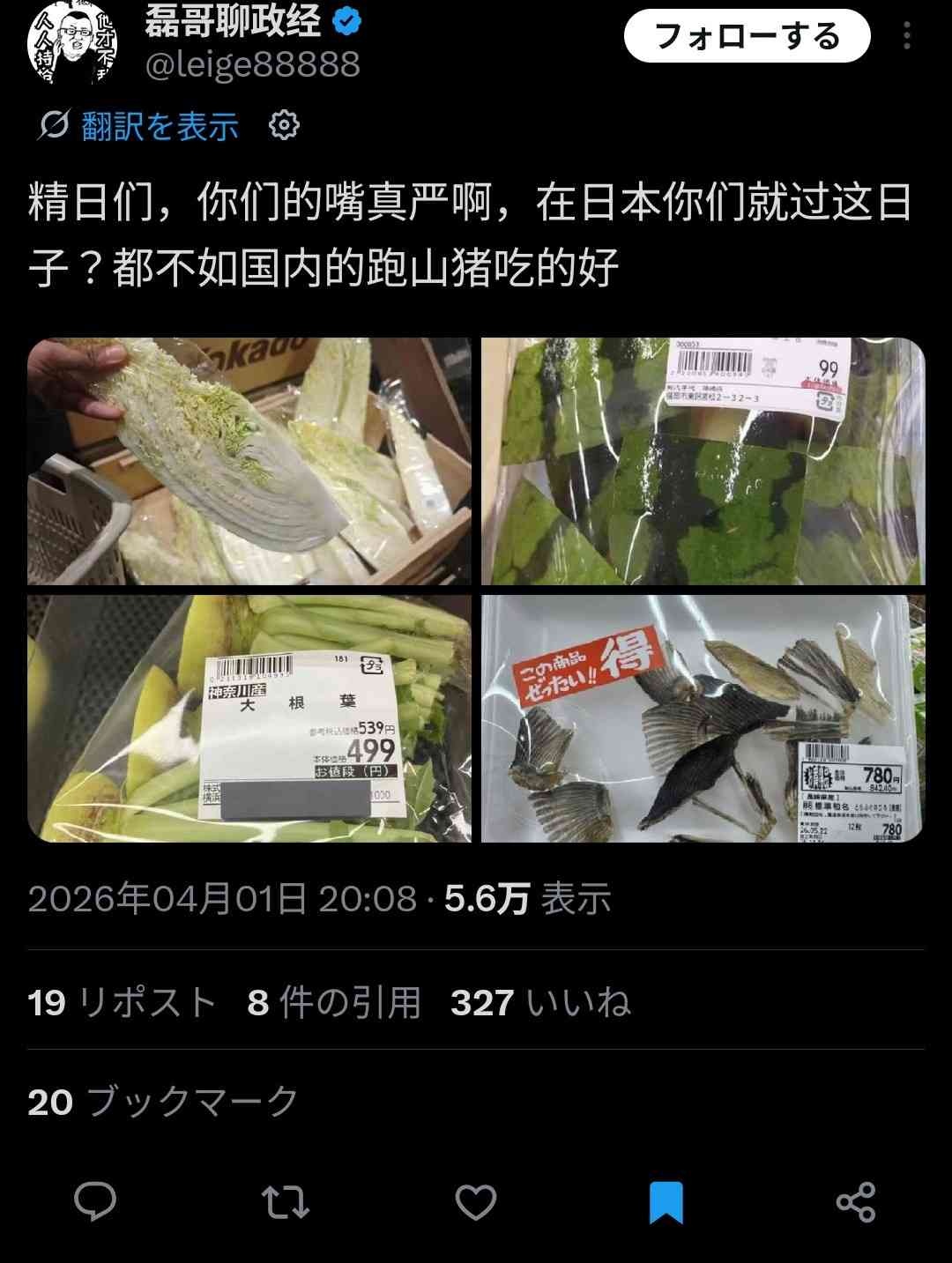Viewport: 952px width, 1263px height.
Task: Tap the フォローする follow button
Action: point(747,37)
